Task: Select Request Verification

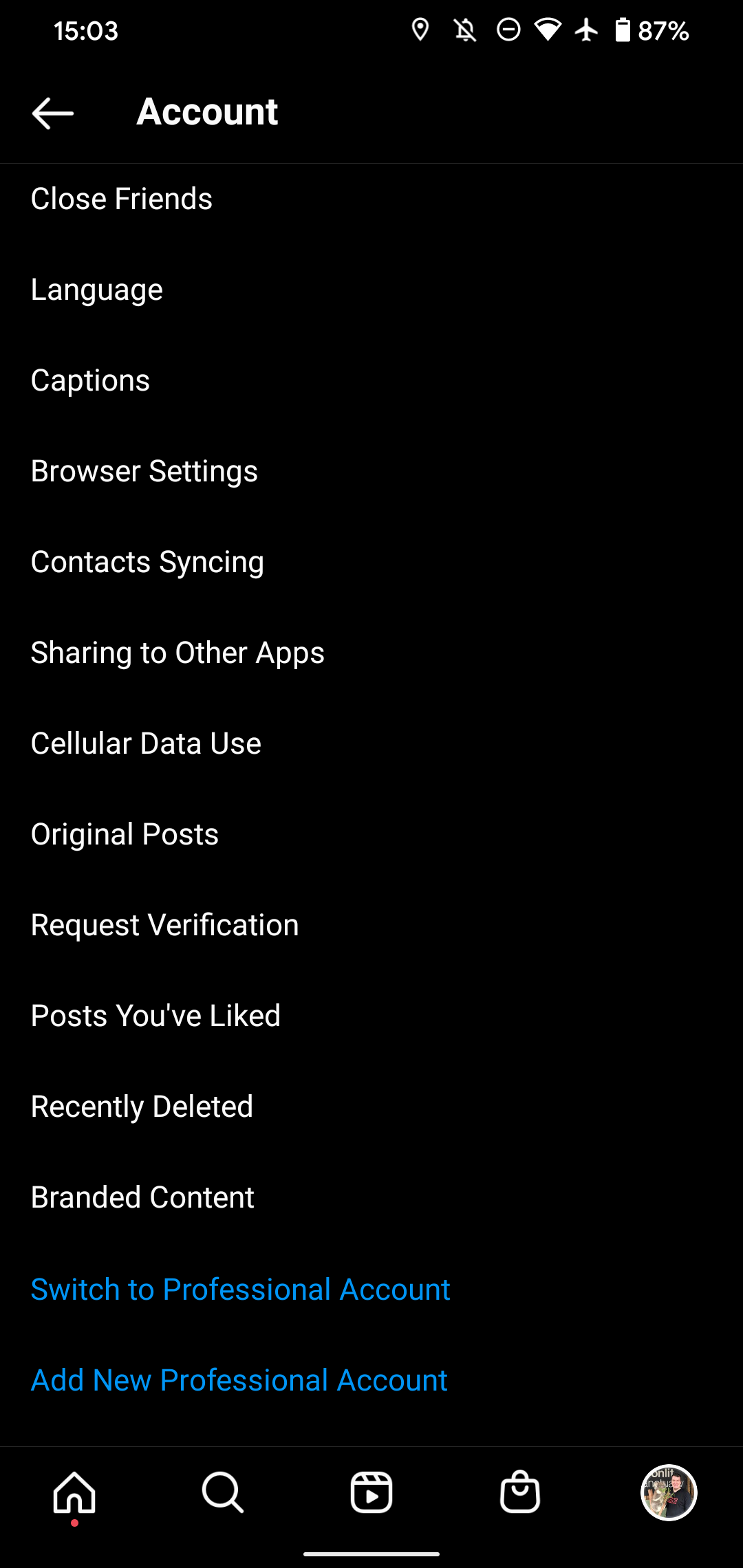Action: point(164,924)
